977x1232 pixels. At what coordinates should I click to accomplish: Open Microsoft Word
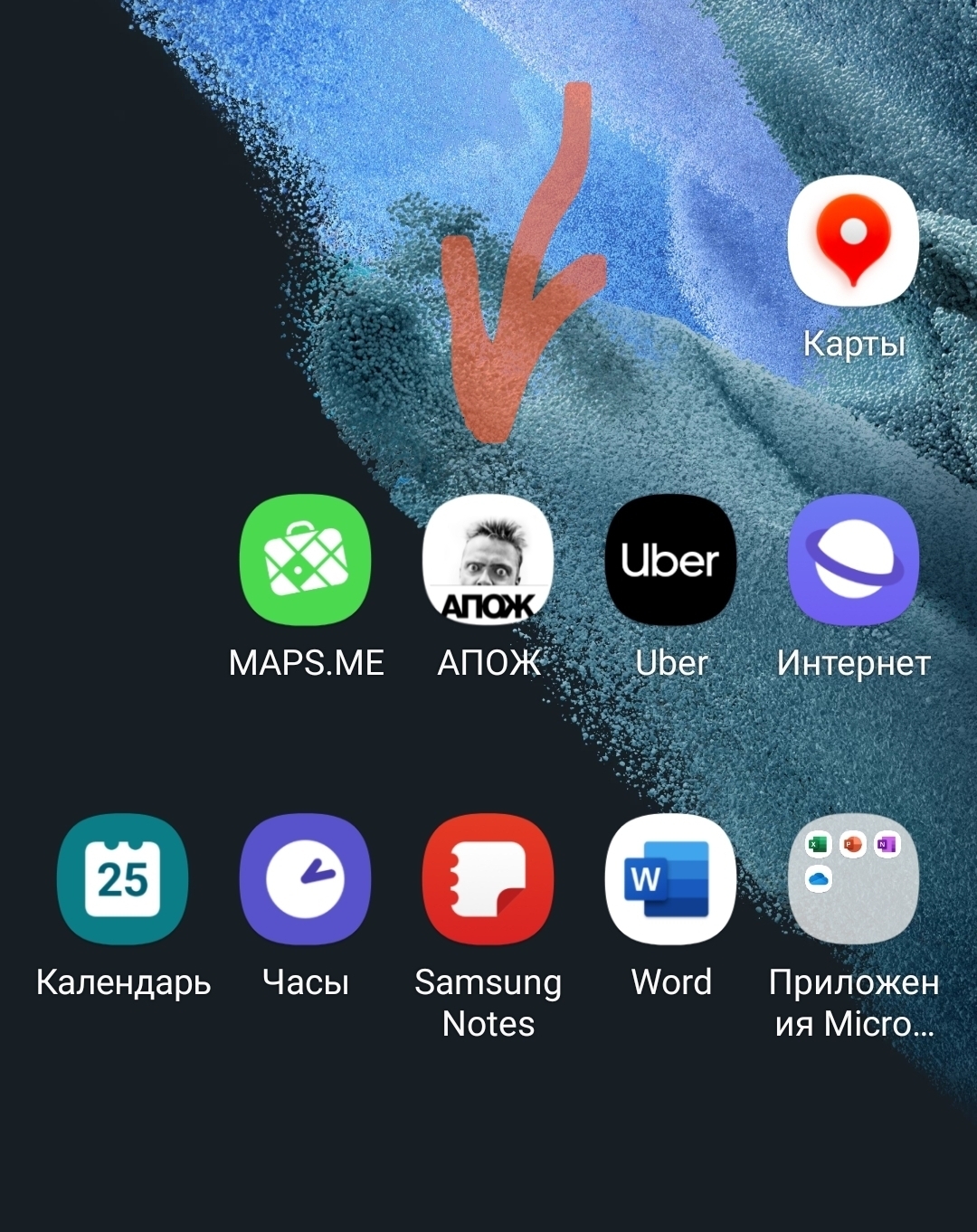click(670, 879)
